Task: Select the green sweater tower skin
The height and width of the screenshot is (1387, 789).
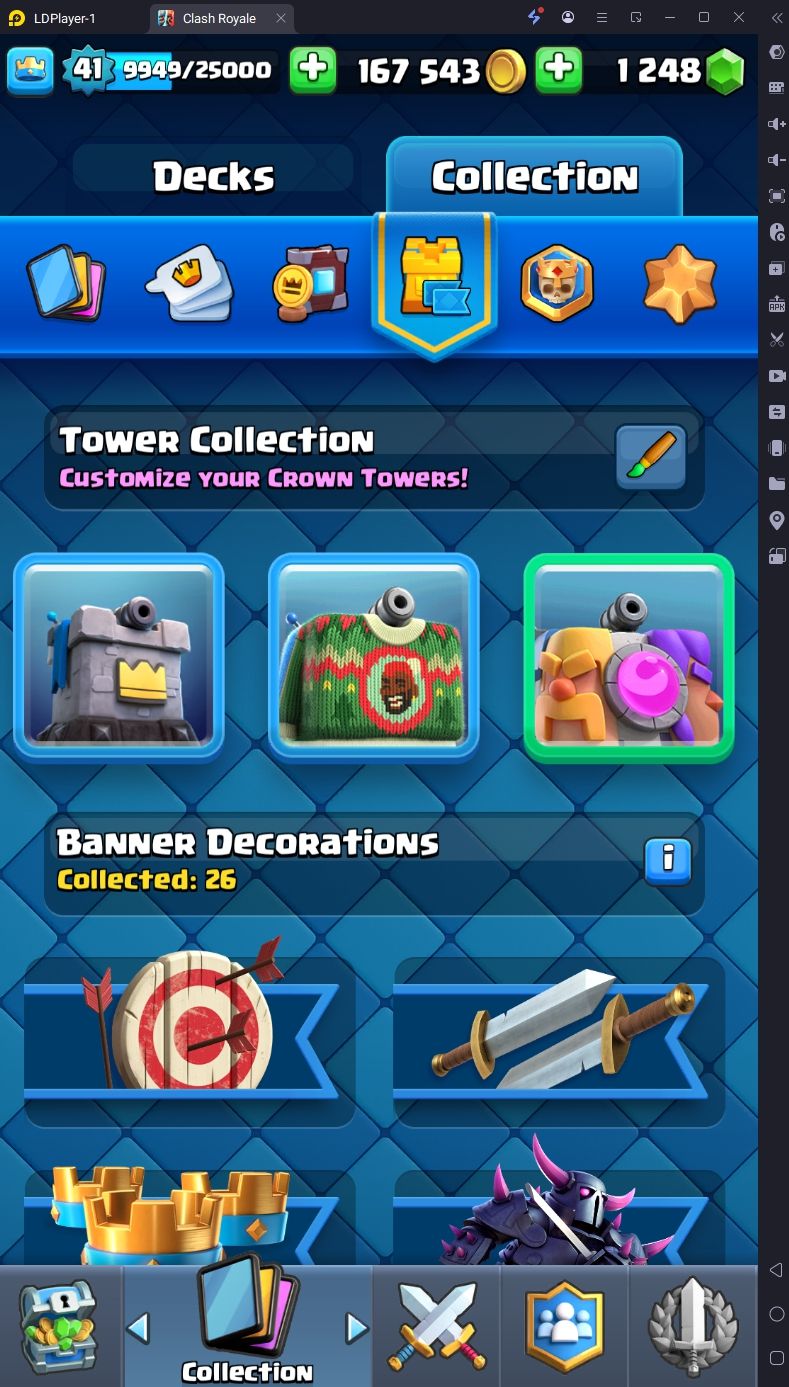Action: tap(373, 656)
